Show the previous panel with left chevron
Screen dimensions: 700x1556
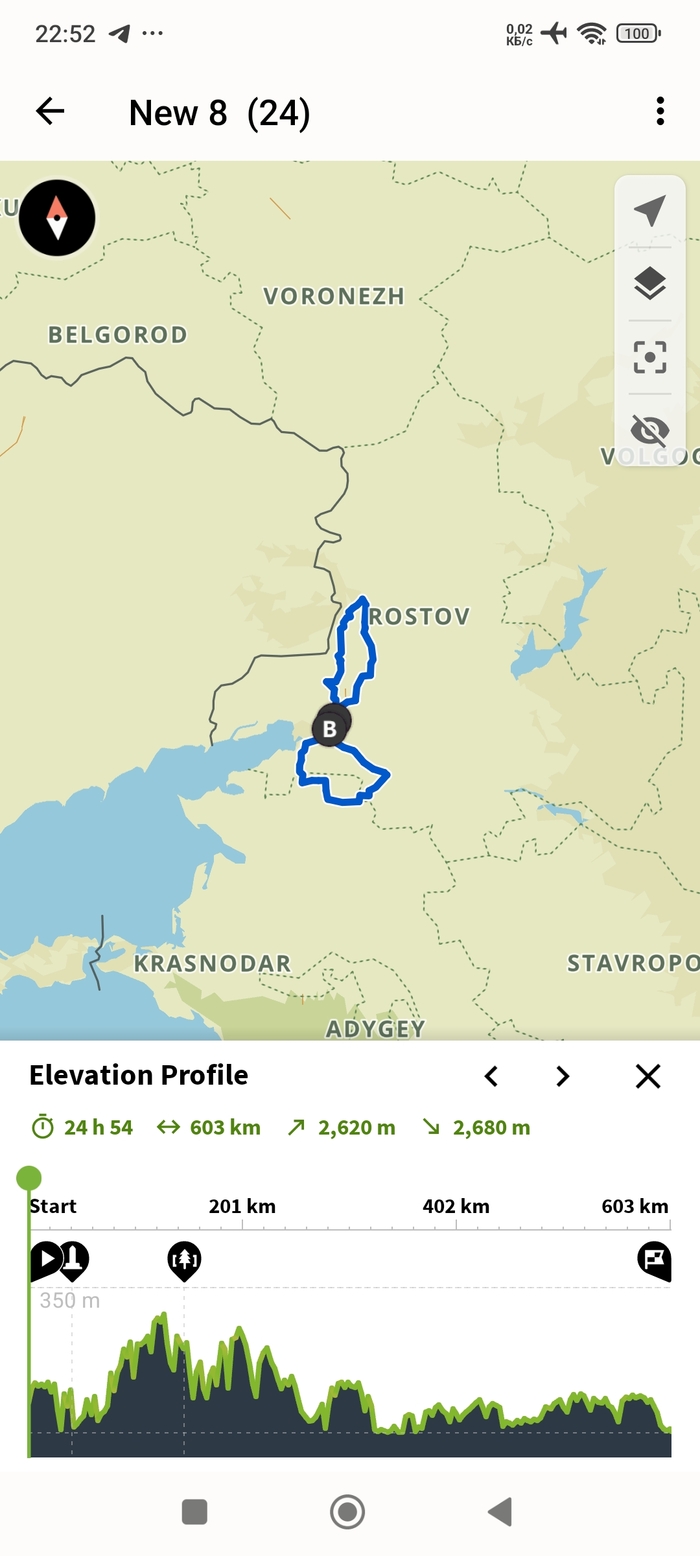pyautogui.click(x=491, y=1076)
